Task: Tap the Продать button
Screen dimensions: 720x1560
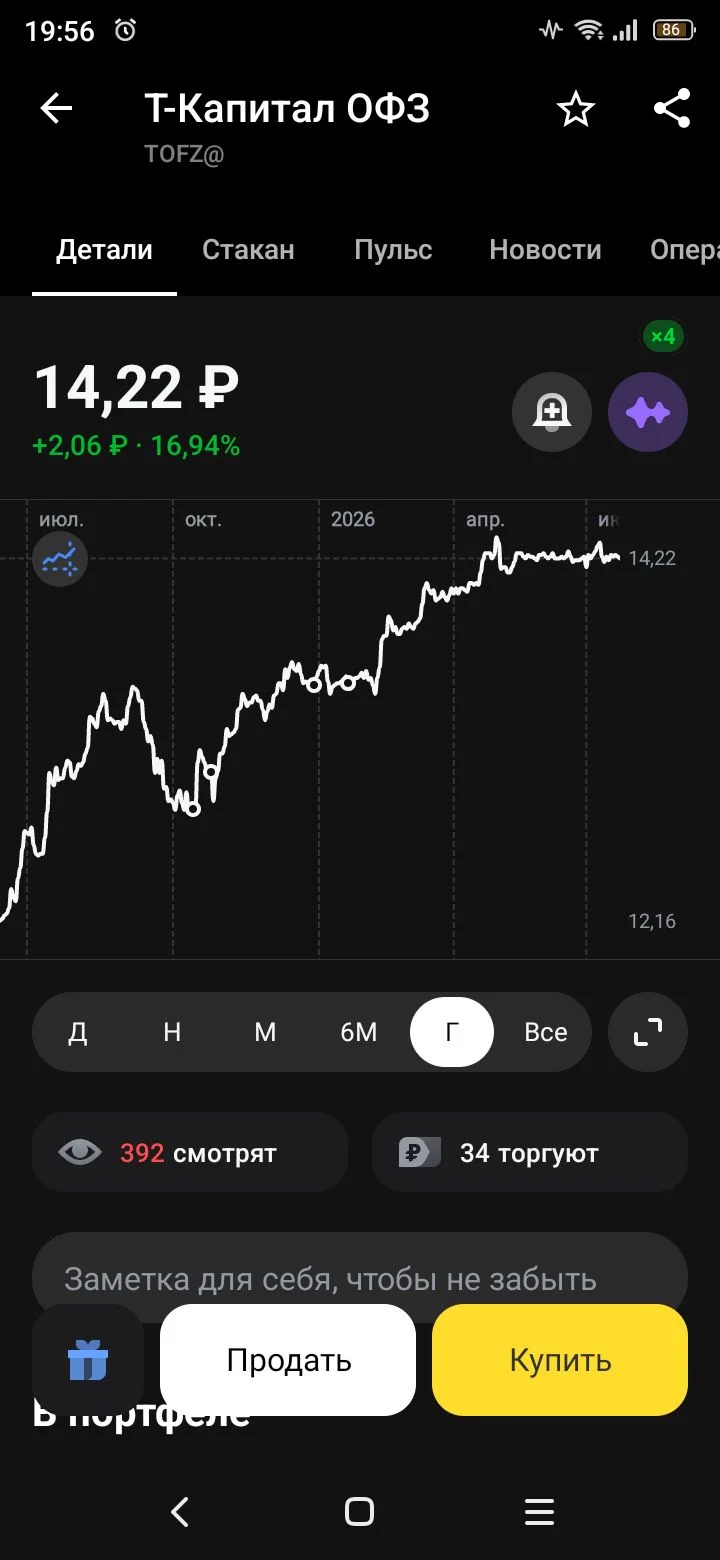Action: [288, 1360]
